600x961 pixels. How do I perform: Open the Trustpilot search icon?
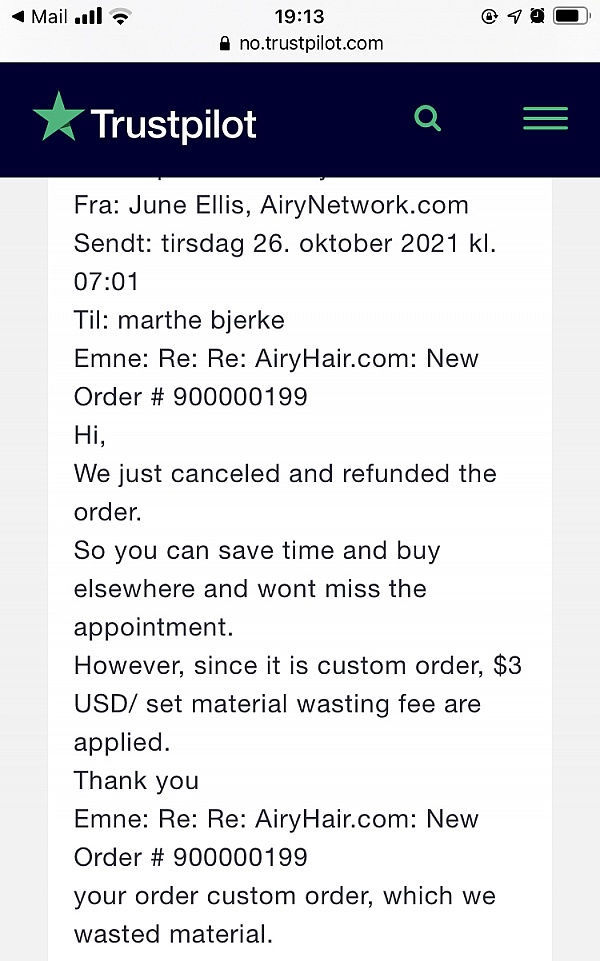pos(428,119)
